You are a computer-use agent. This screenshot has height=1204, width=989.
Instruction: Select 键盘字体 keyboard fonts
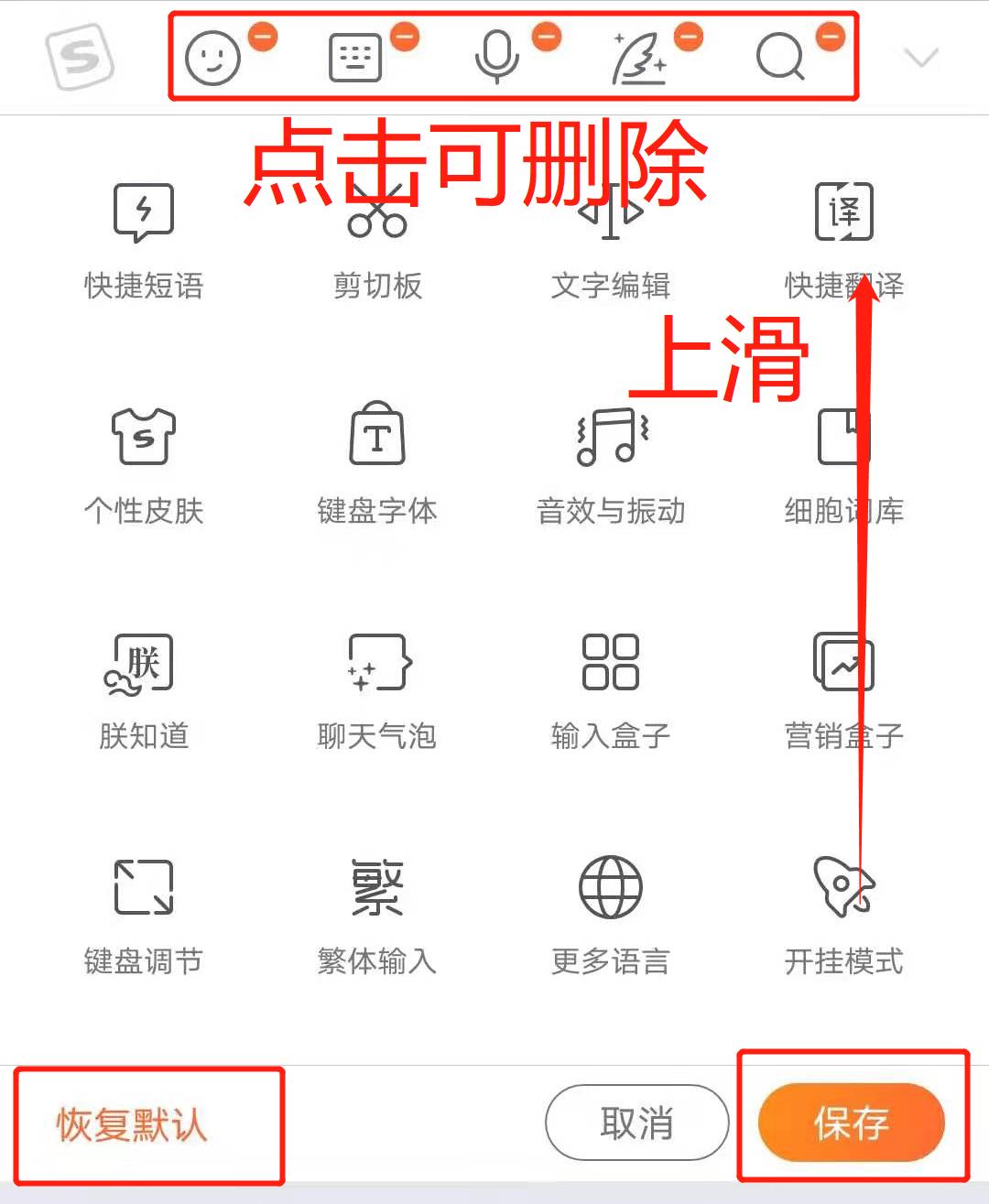[x=377, y=462]
